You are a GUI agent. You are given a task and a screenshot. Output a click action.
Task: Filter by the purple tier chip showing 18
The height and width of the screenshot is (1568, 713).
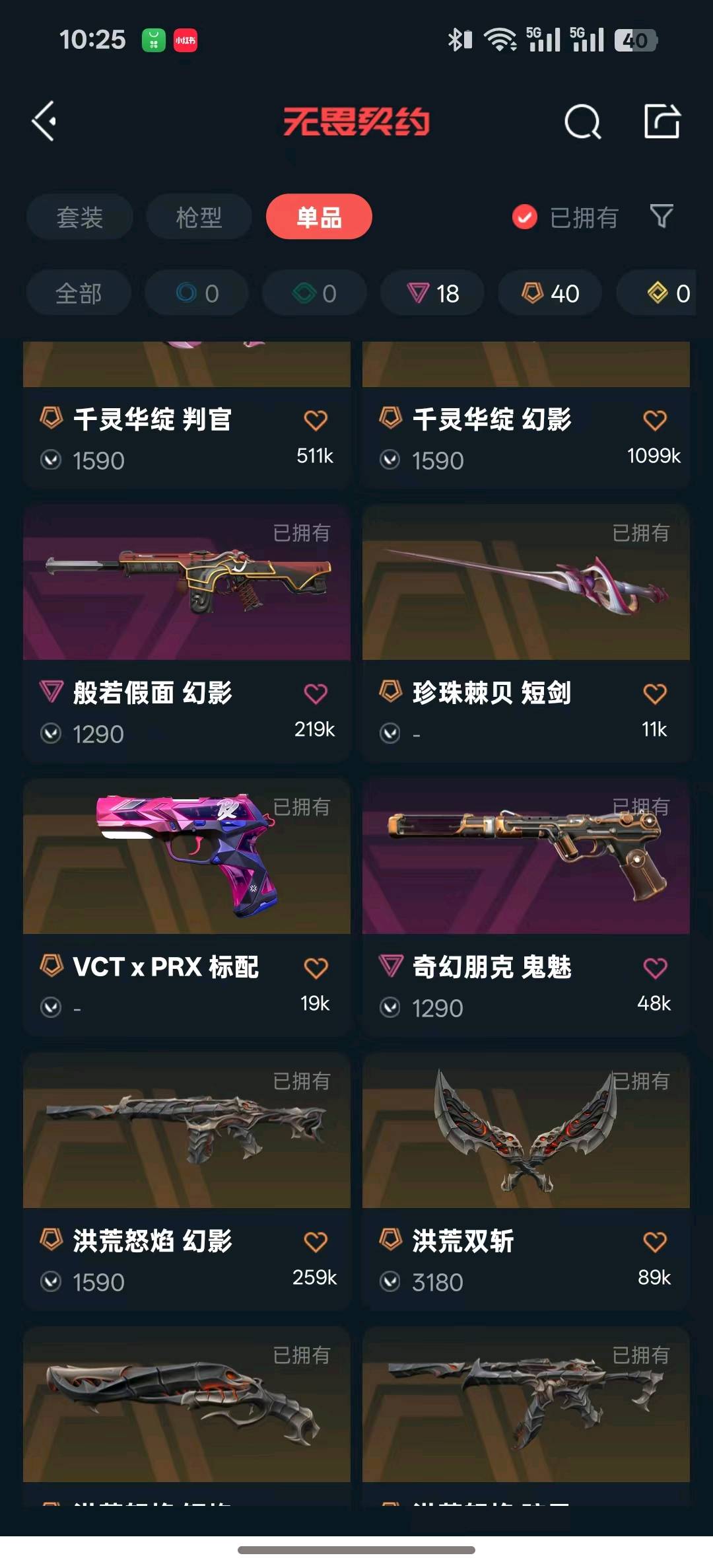coord(432,293)
